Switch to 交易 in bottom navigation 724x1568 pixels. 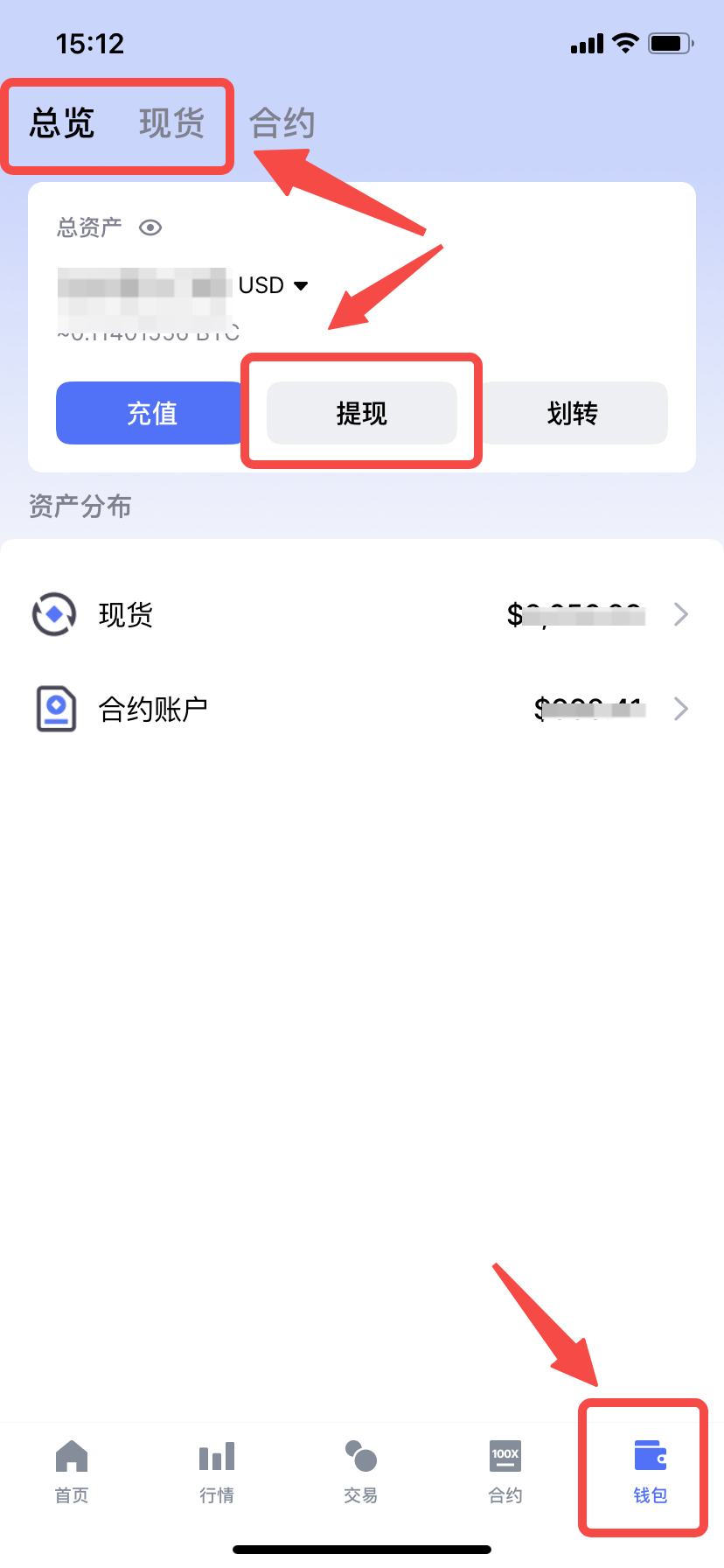(x=361, y=1472)
